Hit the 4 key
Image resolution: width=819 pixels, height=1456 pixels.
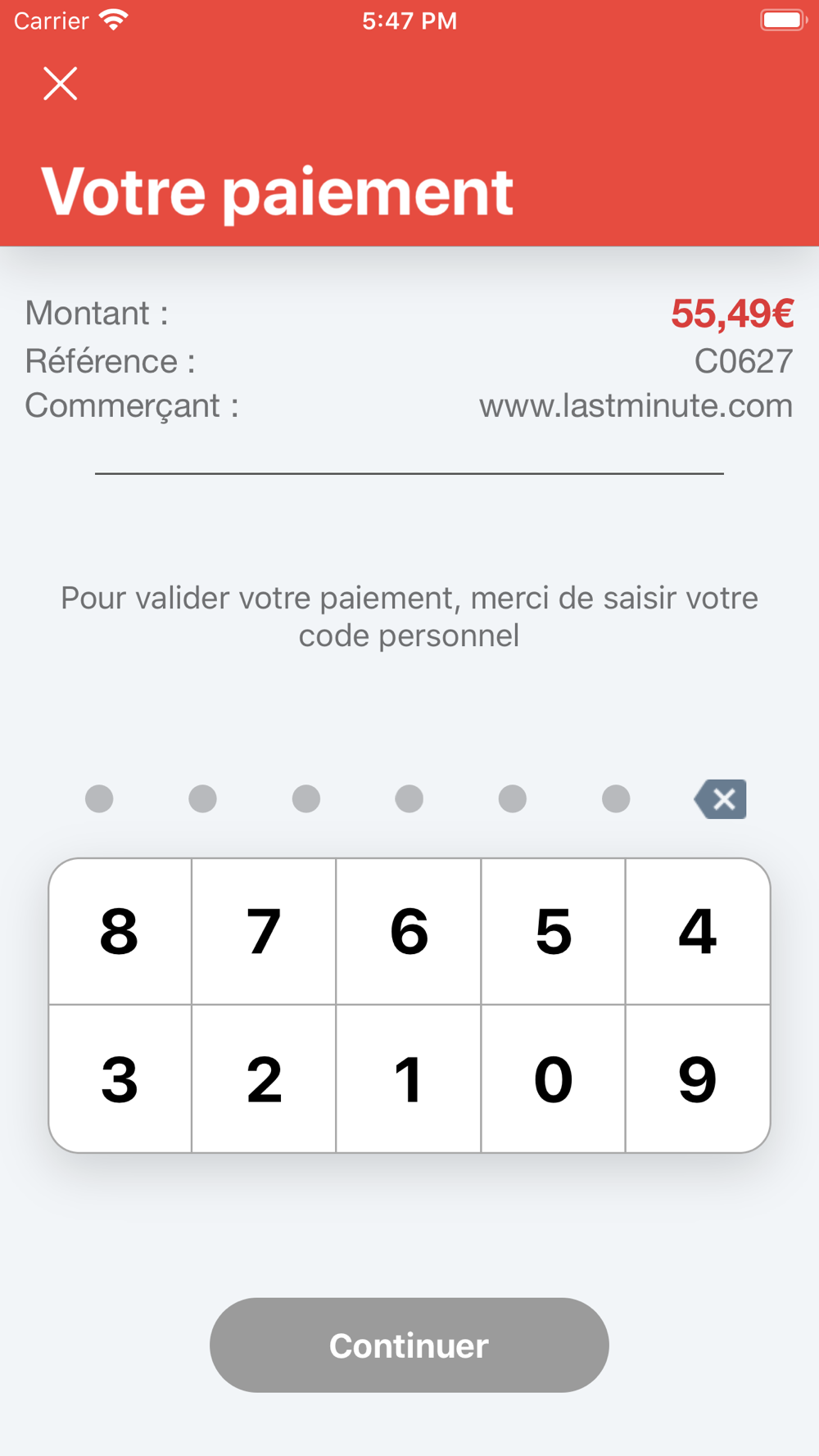[698, 931]
